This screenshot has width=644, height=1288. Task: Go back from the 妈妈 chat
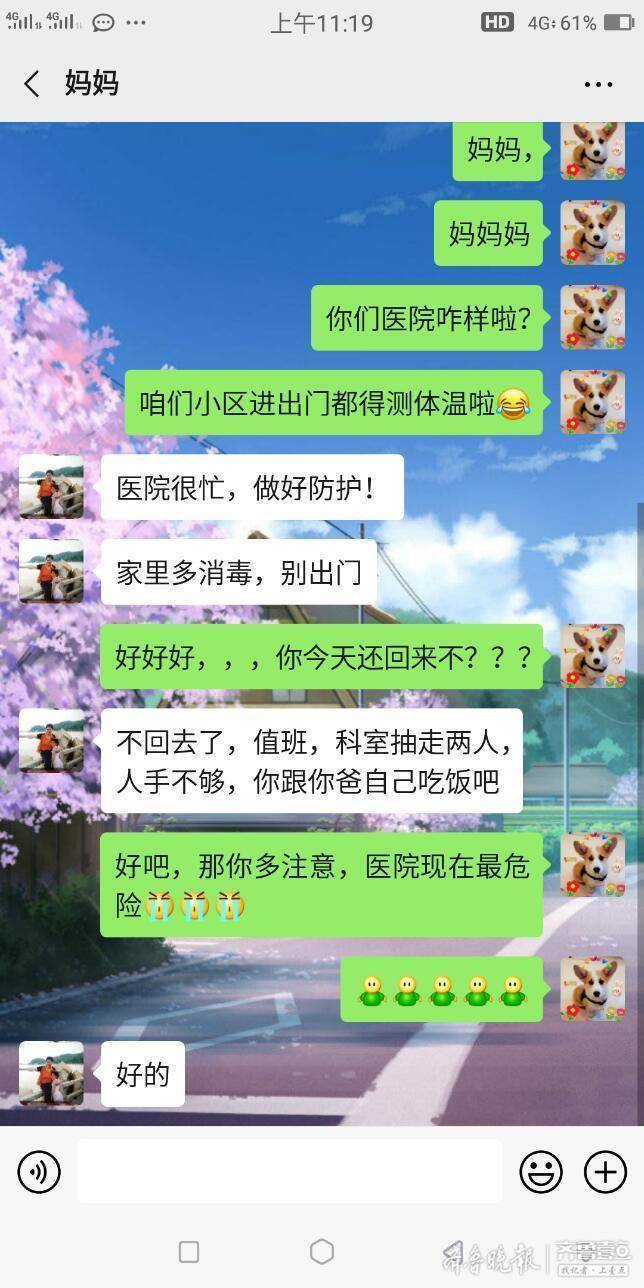pos(32,84)
